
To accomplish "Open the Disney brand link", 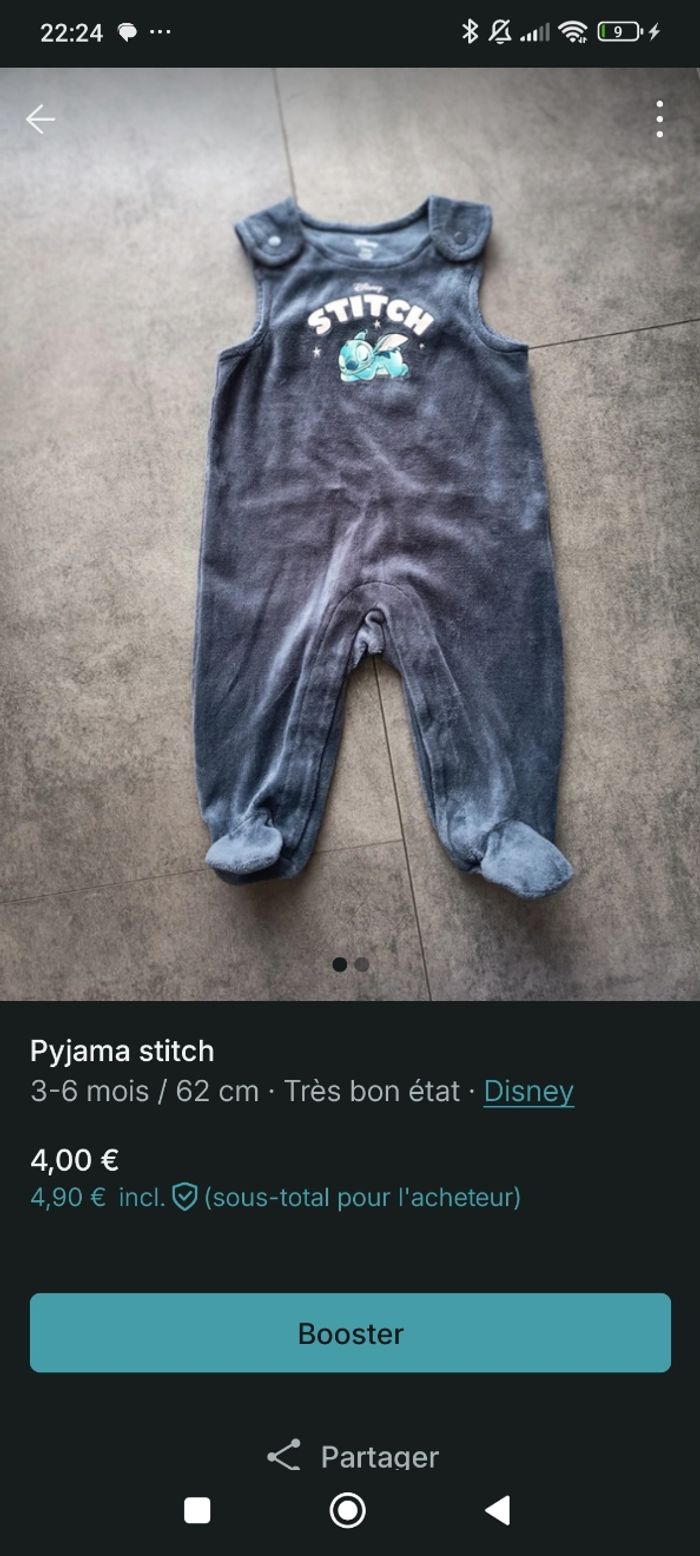I will point(528,1090).
